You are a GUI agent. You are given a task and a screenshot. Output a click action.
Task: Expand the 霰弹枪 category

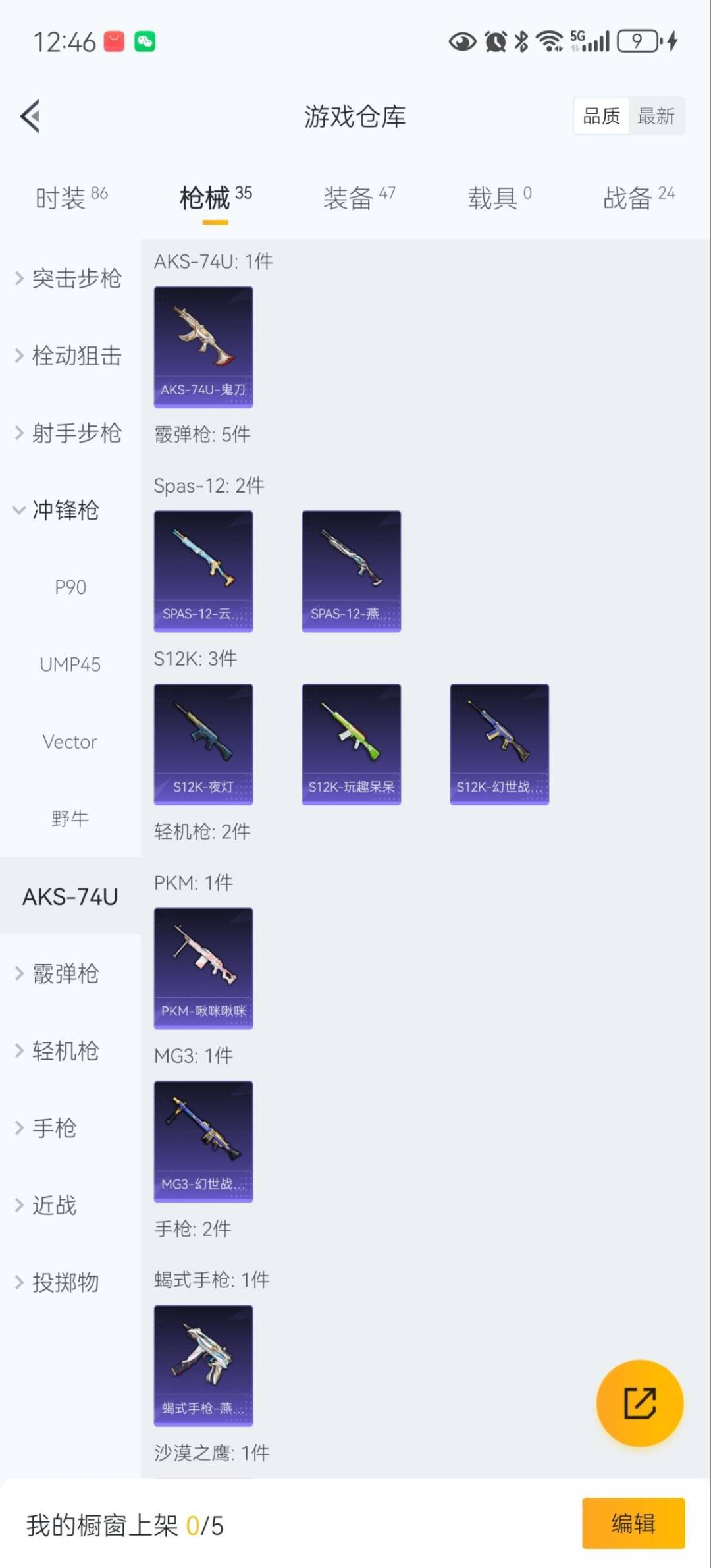(x=59, y=973)
